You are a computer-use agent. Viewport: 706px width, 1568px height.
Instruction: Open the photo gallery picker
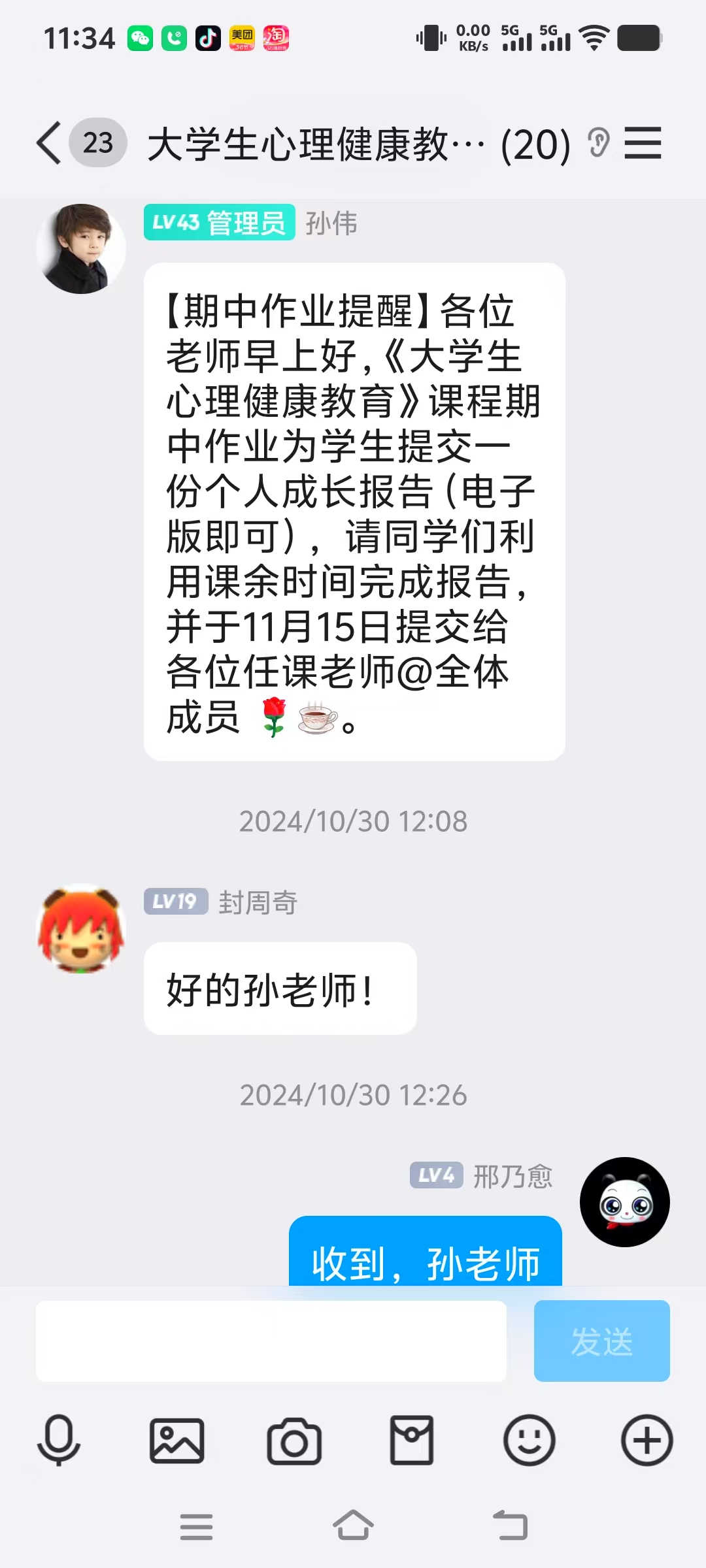click(x=176, y=1441)
